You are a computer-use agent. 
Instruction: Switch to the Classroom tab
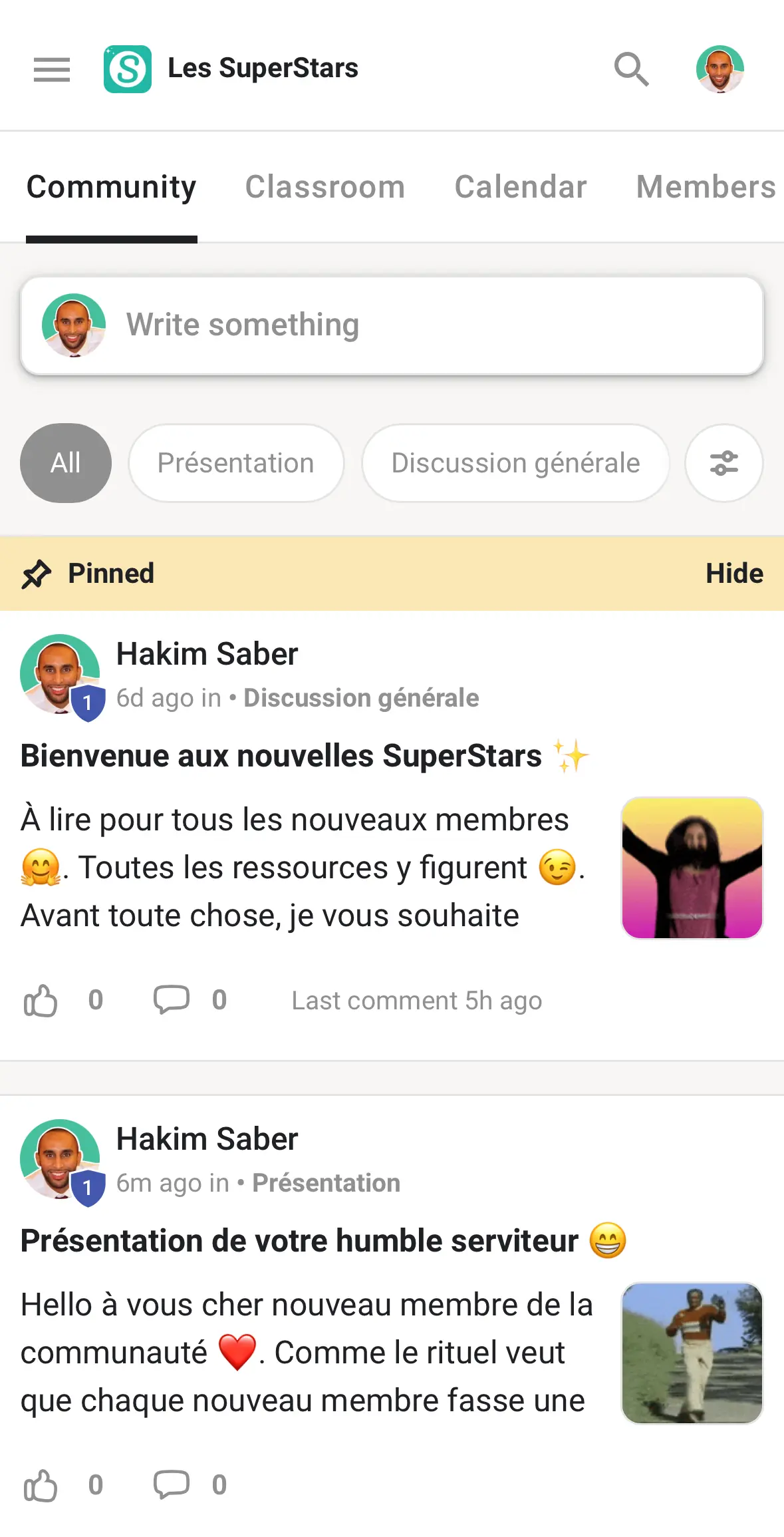325,187
